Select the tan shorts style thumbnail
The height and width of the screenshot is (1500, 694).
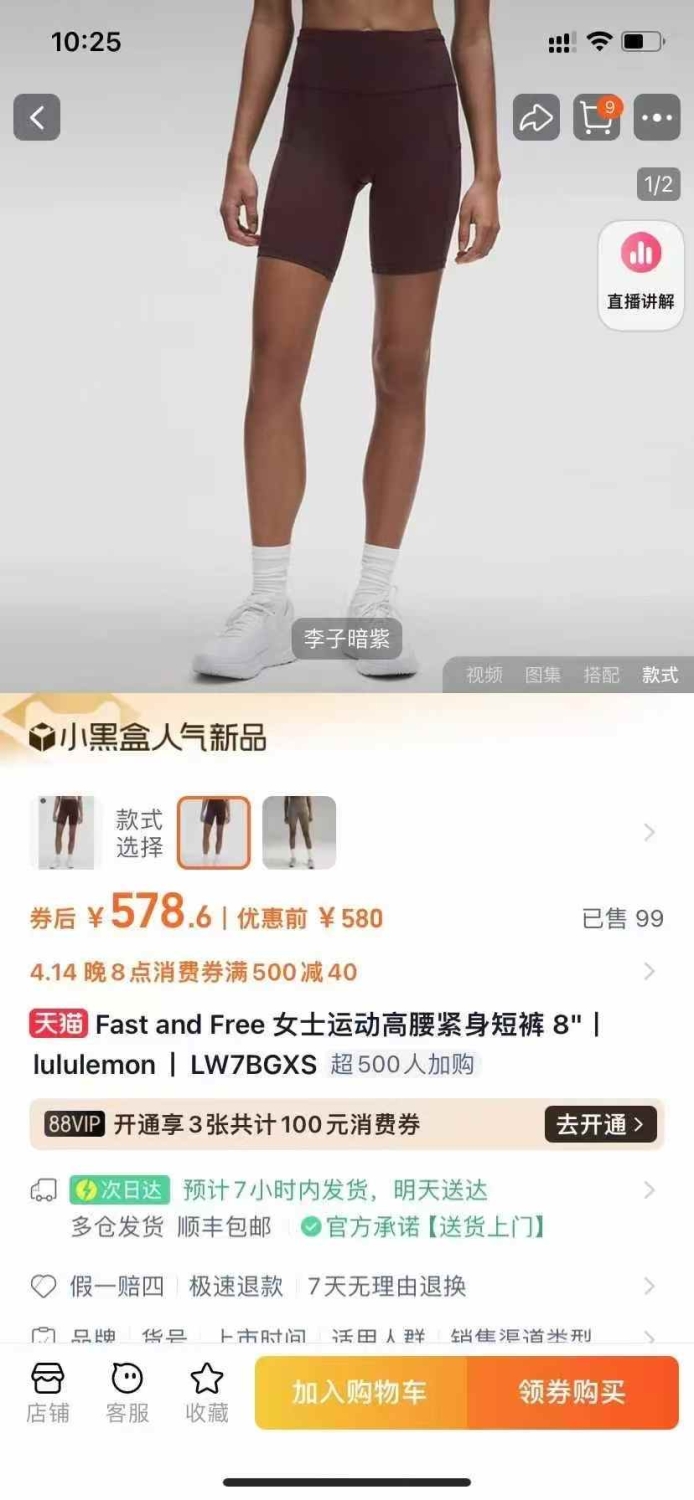[x=299, y=832]
